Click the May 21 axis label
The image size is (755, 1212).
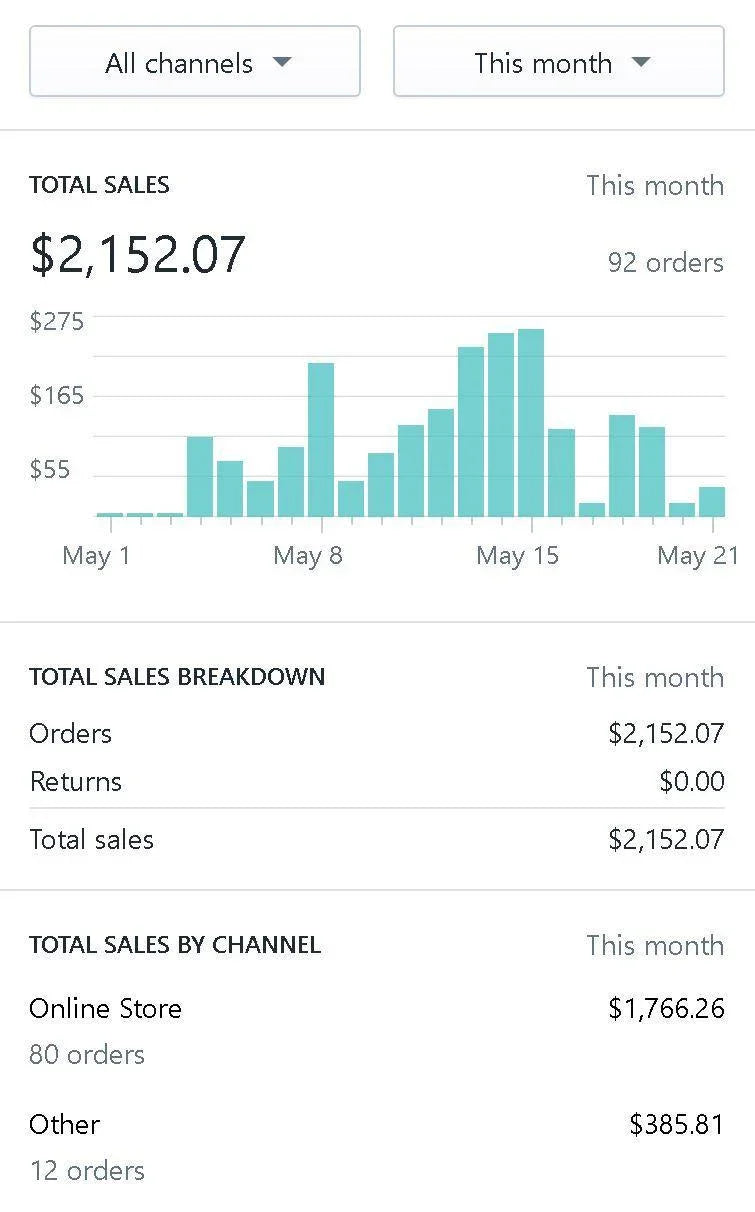tap(698, 555)
